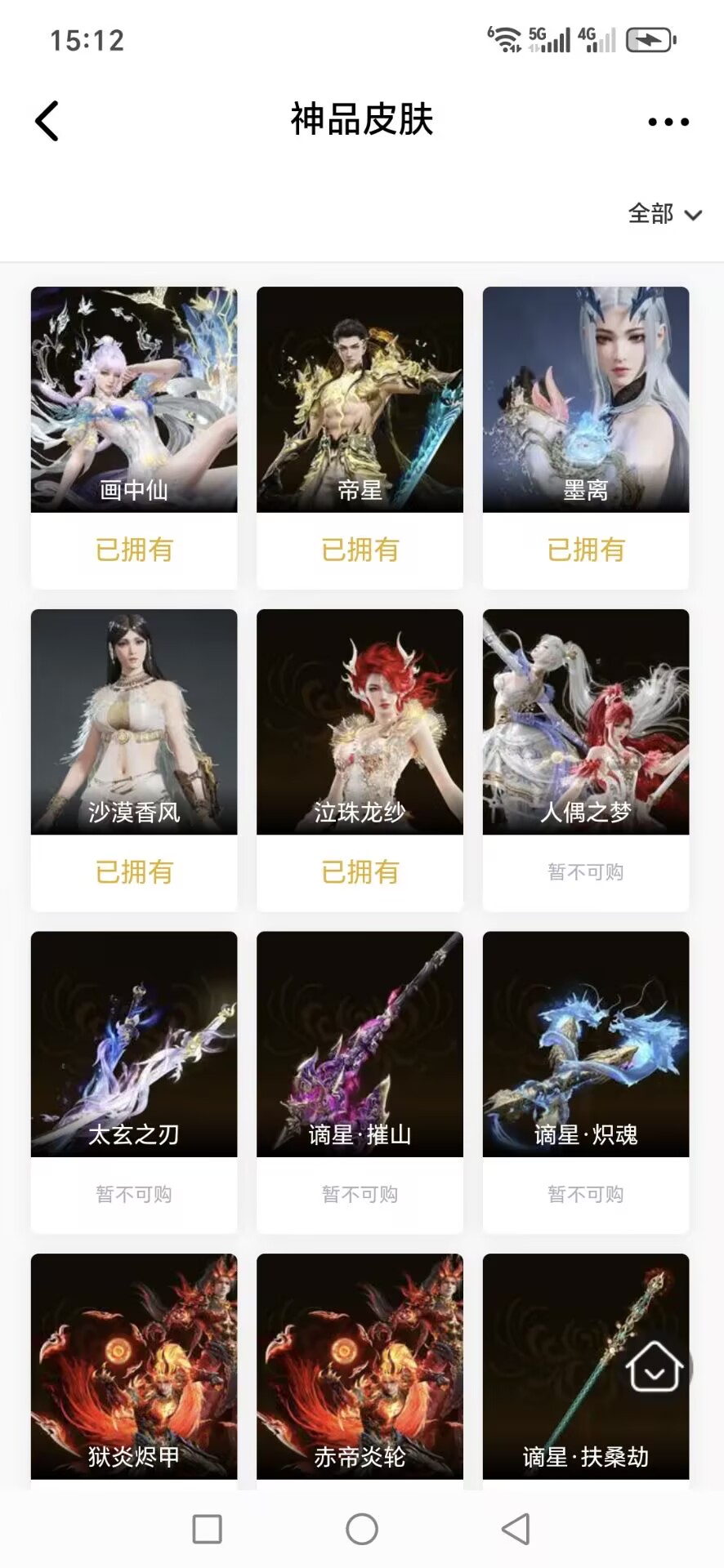Tap the floating home shortcut icon

click(x=655, y=1366)
